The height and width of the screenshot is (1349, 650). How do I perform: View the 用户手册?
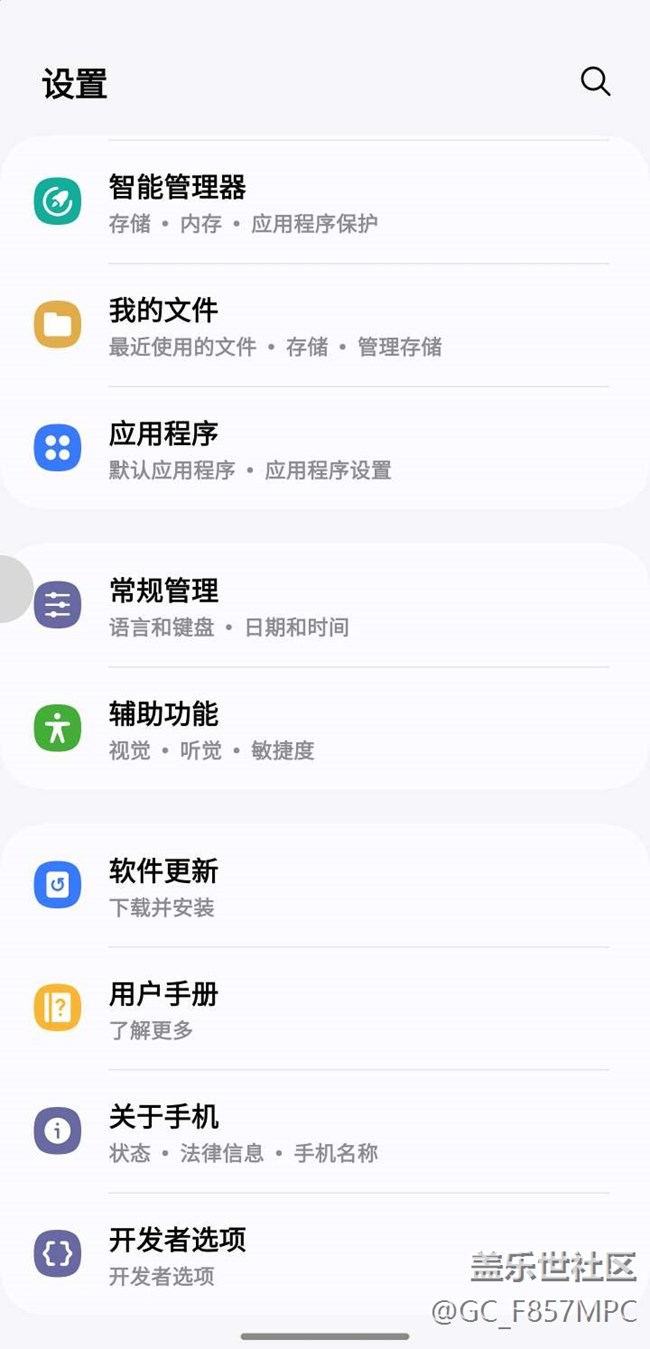coord(325,1009)
